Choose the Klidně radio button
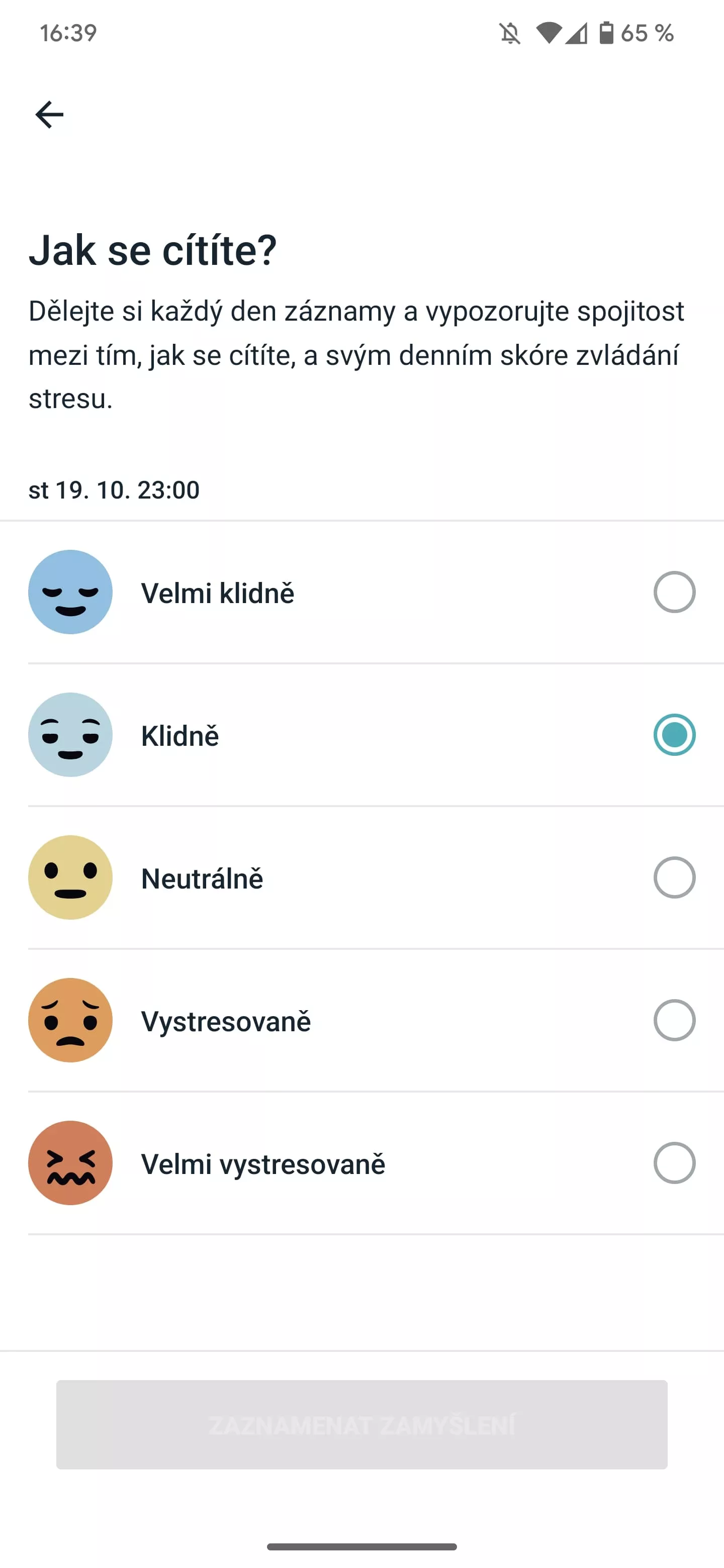The height and width of the screenshot is (1568, 724). click(x=674, y=735)
